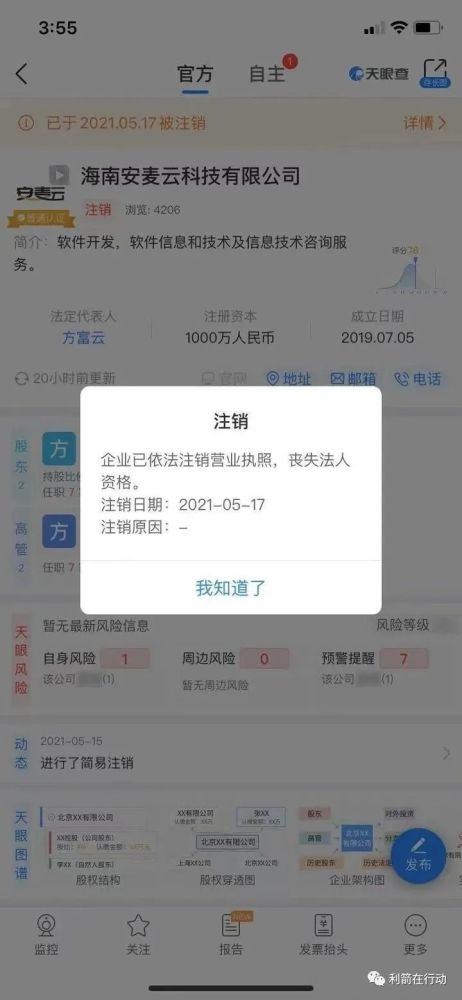
Task: Open the 股权结构 chart
Action: (x=96, y=844)
